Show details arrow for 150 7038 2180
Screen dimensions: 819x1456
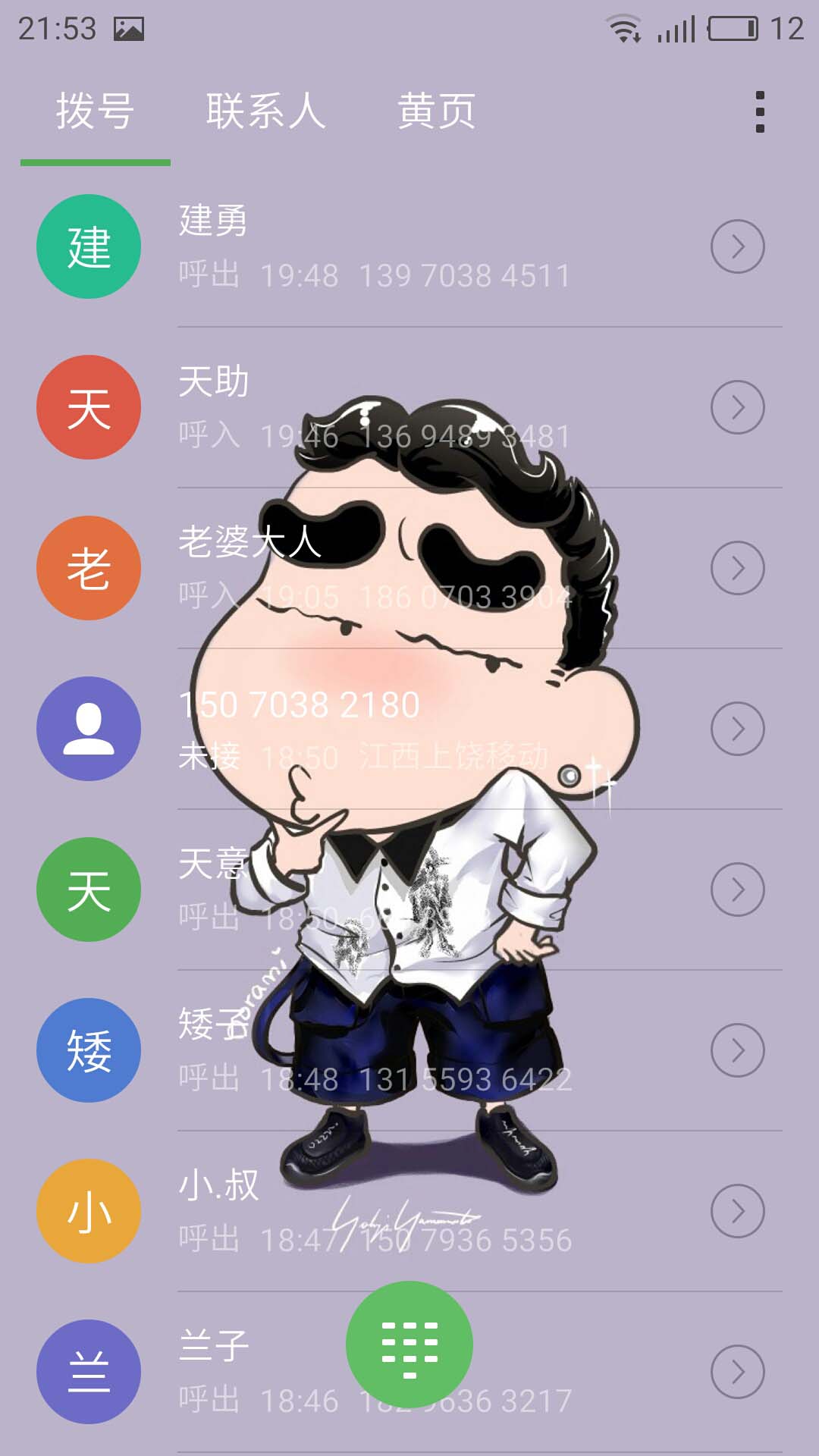(x=737, y=729)
